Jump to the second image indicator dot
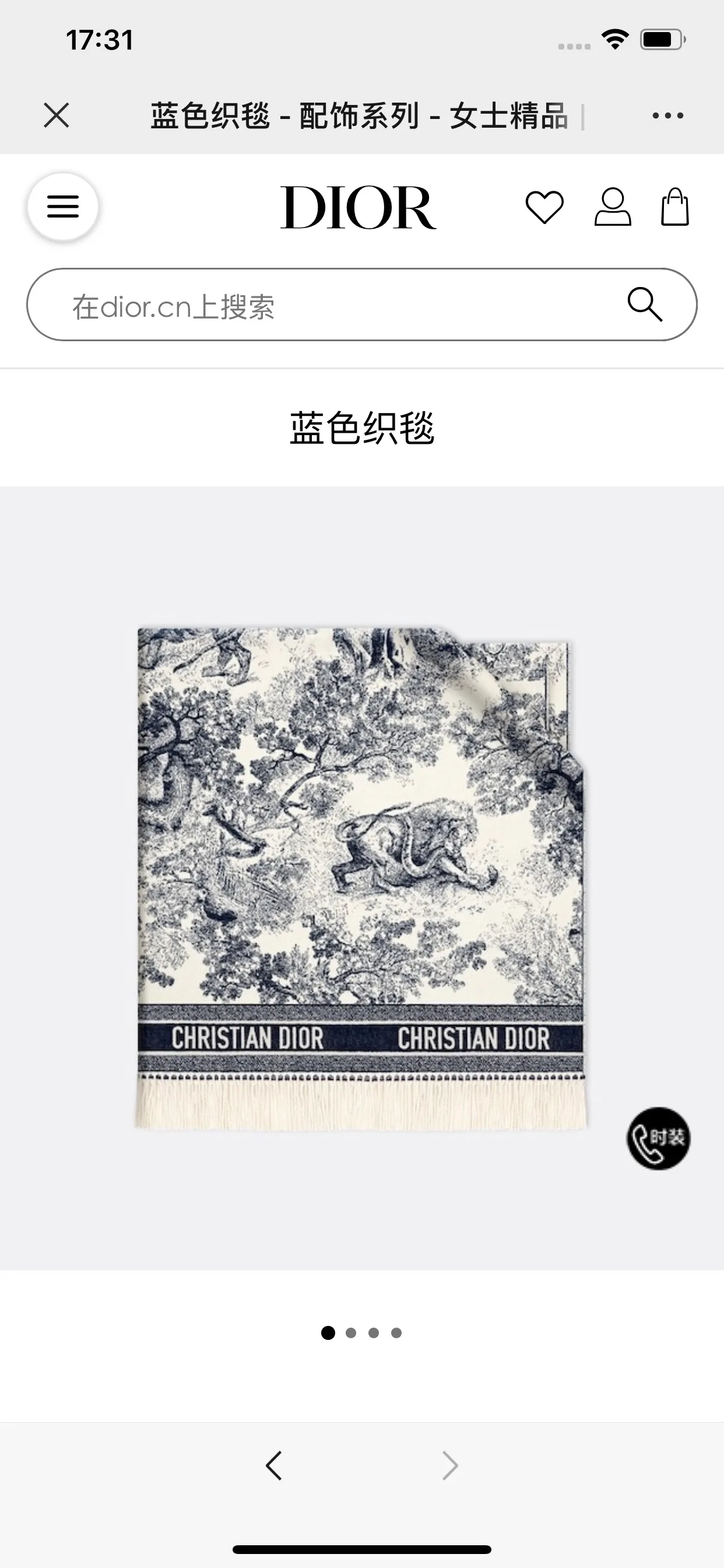The image size is (724, 1568). click(x=351, y=1333)
